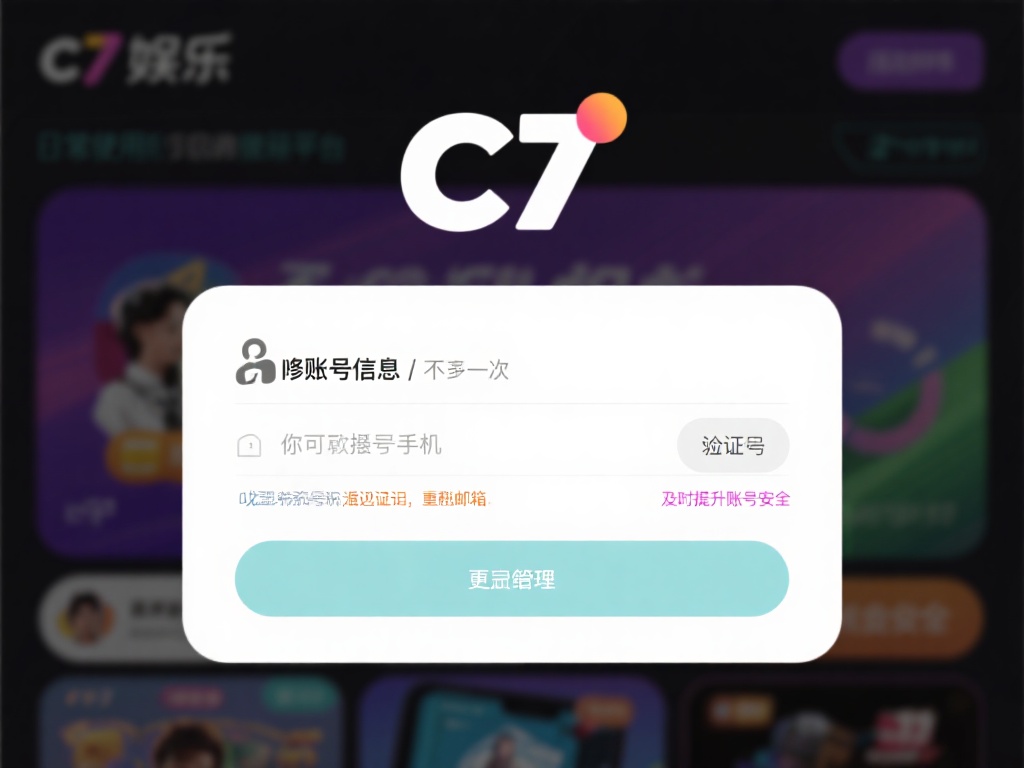Tap the teal submit button in the dialog

click(511, 579)
